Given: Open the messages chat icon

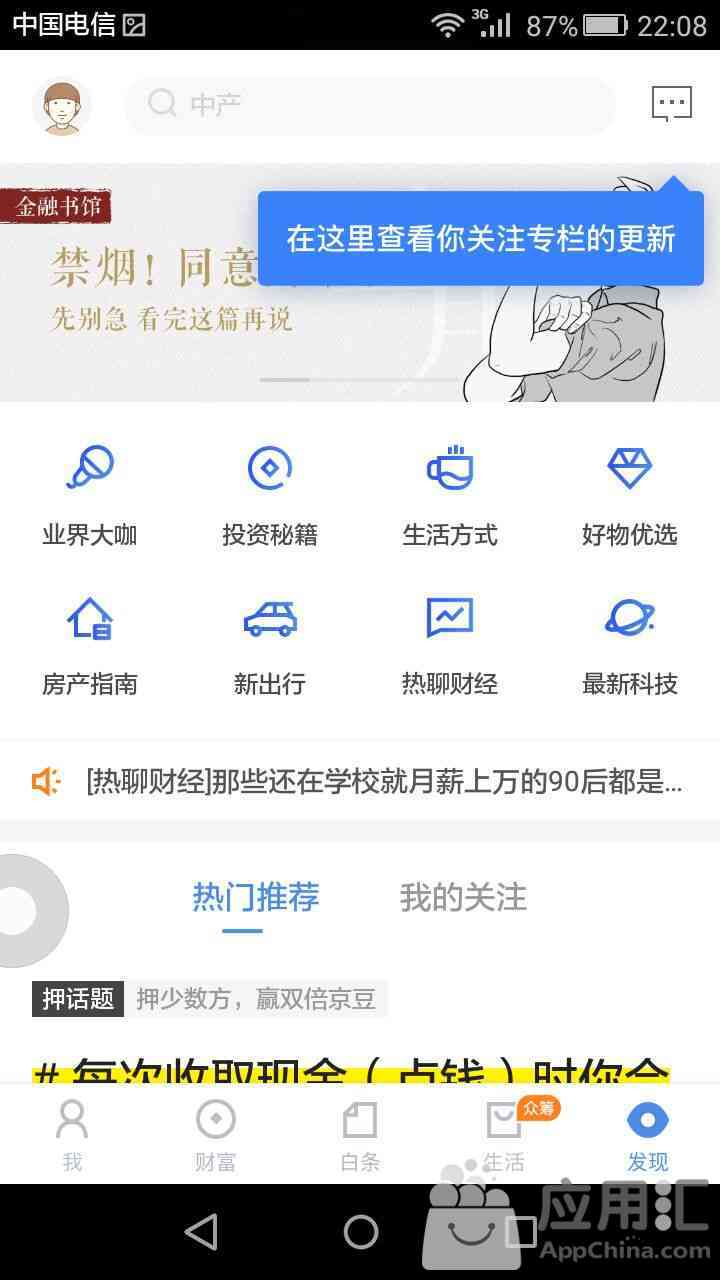Looking at the screenshot, I should point(671,104).
